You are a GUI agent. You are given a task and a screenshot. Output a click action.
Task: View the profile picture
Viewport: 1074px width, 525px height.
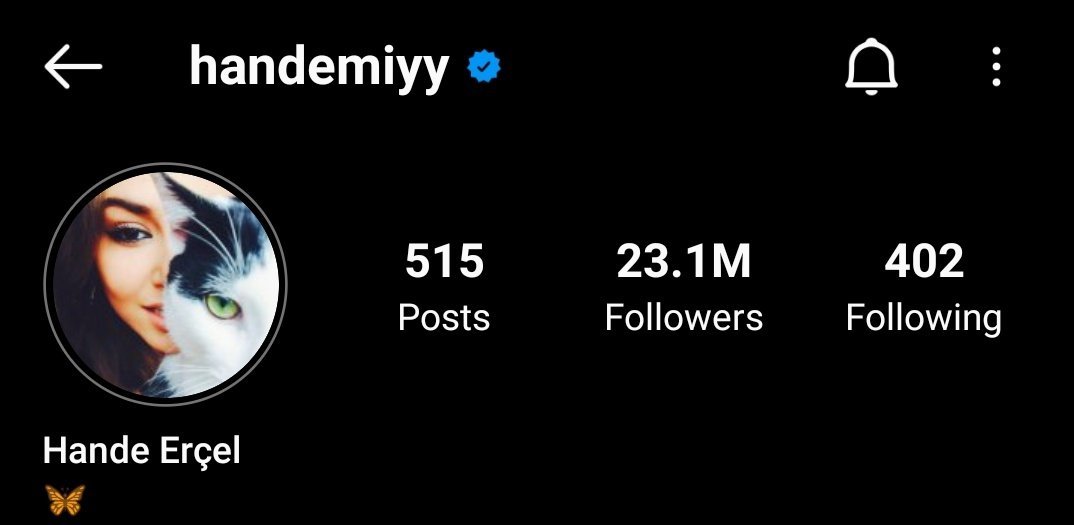coord(165,284)
